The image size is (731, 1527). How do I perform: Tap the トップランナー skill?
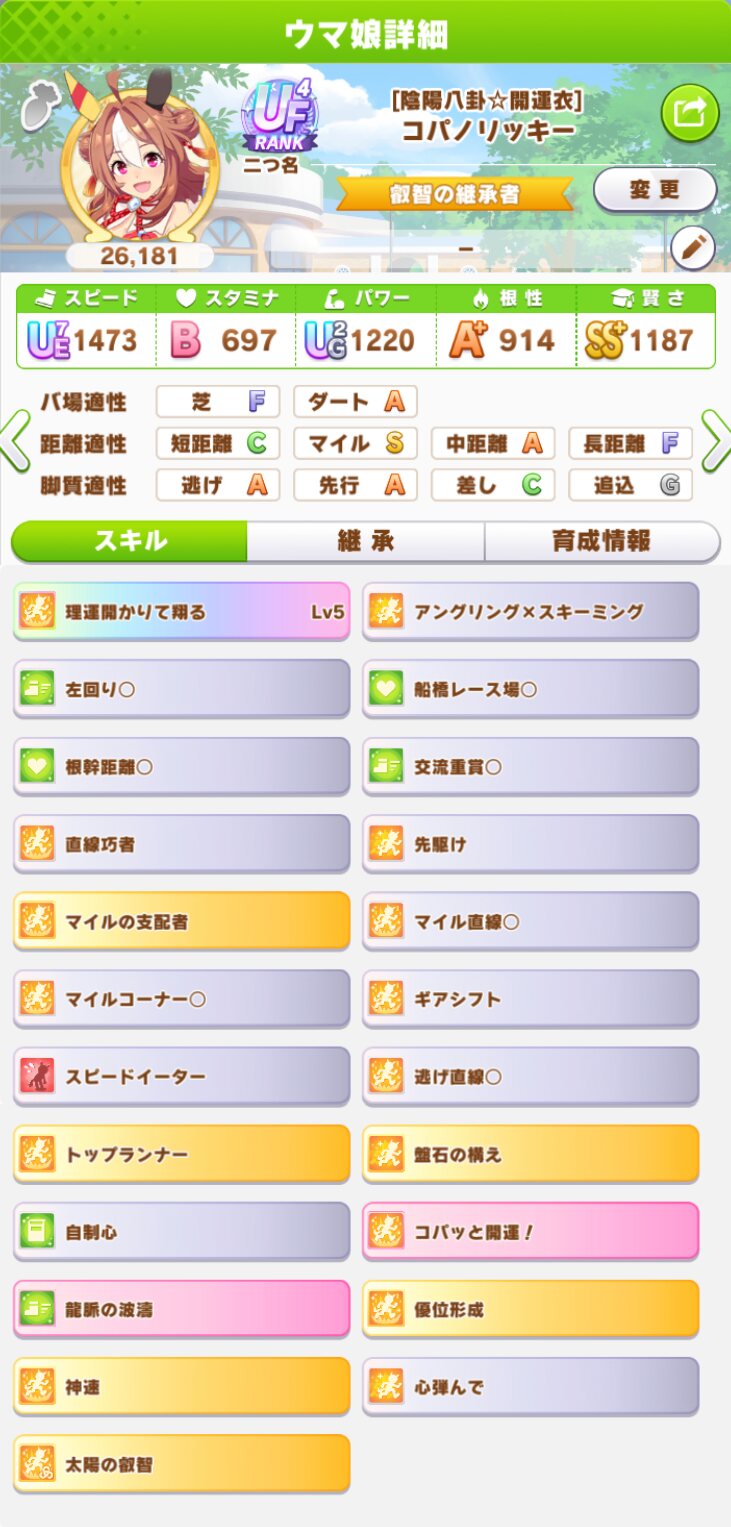coord(182,1154)
